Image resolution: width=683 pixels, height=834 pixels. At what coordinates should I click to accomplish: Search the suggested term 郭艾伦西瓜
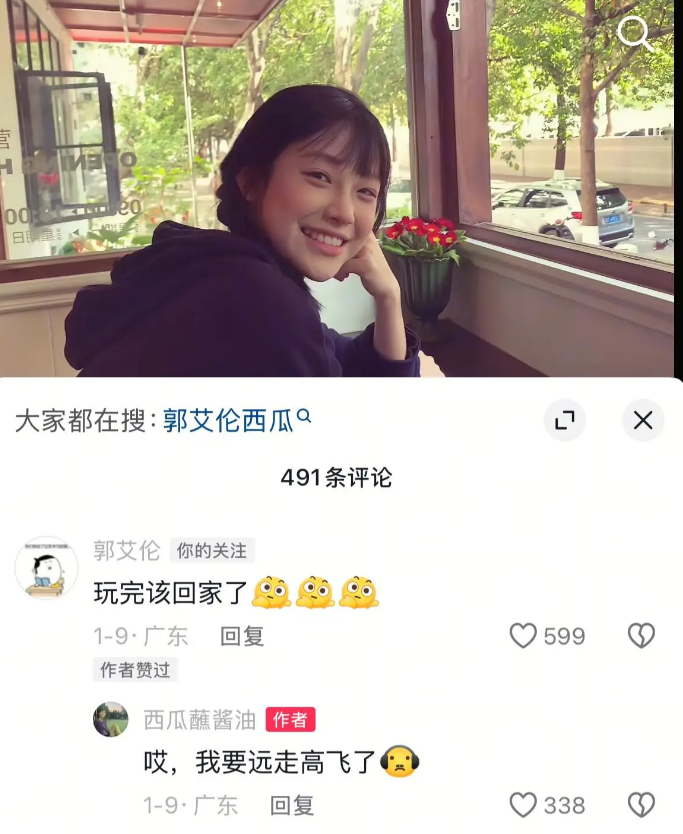230,421
